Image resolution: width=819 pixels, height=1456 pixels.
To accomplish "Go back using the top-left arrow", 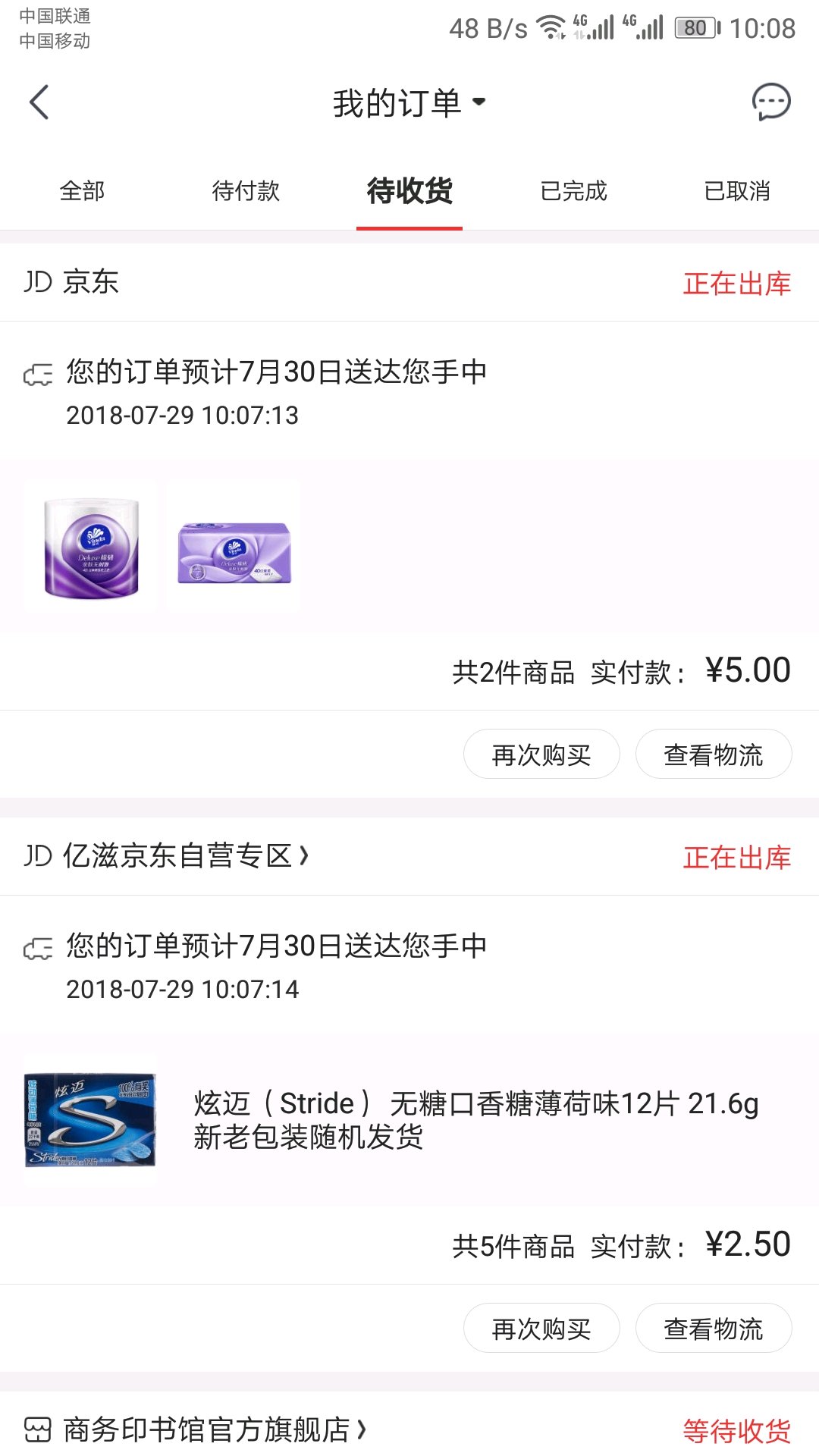I will pyautogui.click(x=39, y=102).
